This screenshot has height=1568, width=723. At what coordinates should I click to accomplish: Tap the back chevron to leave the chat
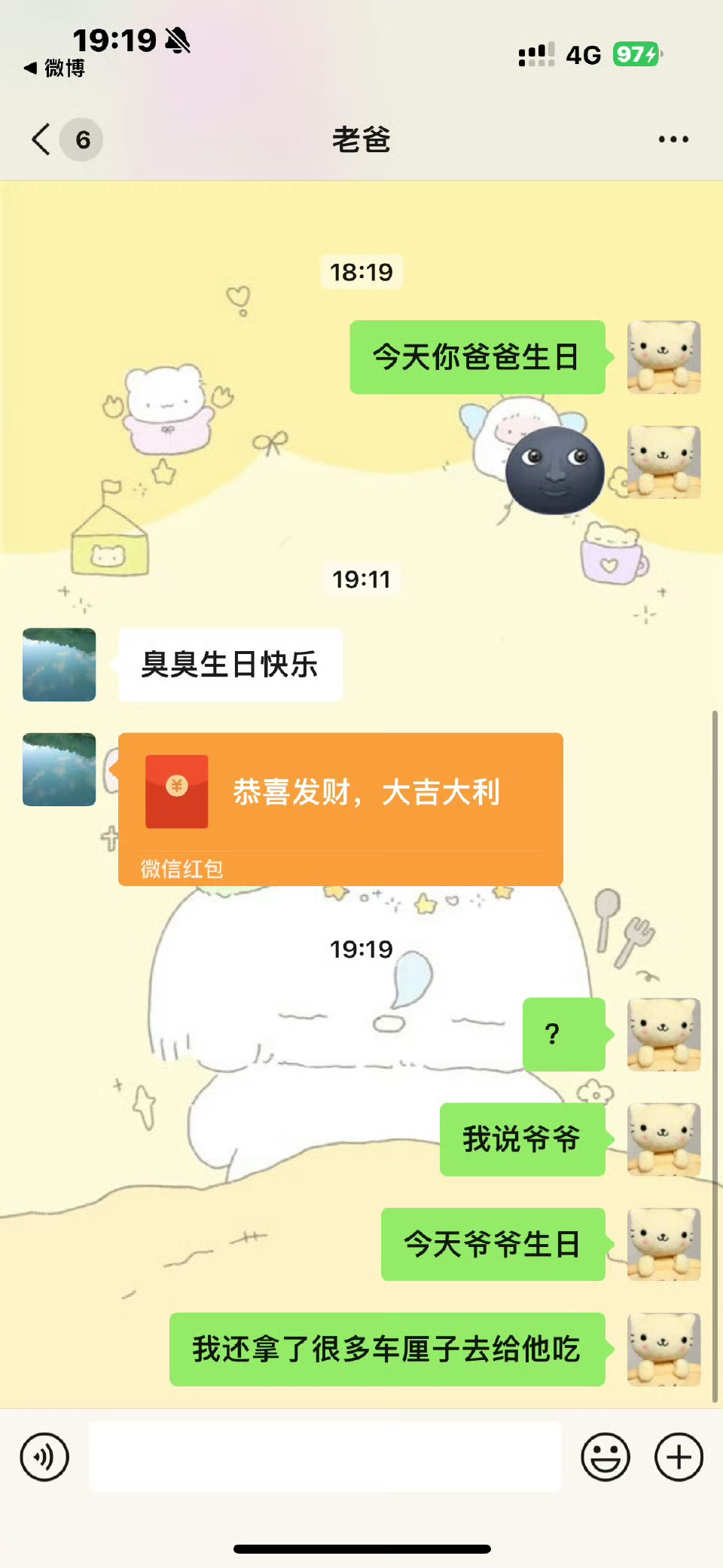point(39,139)
